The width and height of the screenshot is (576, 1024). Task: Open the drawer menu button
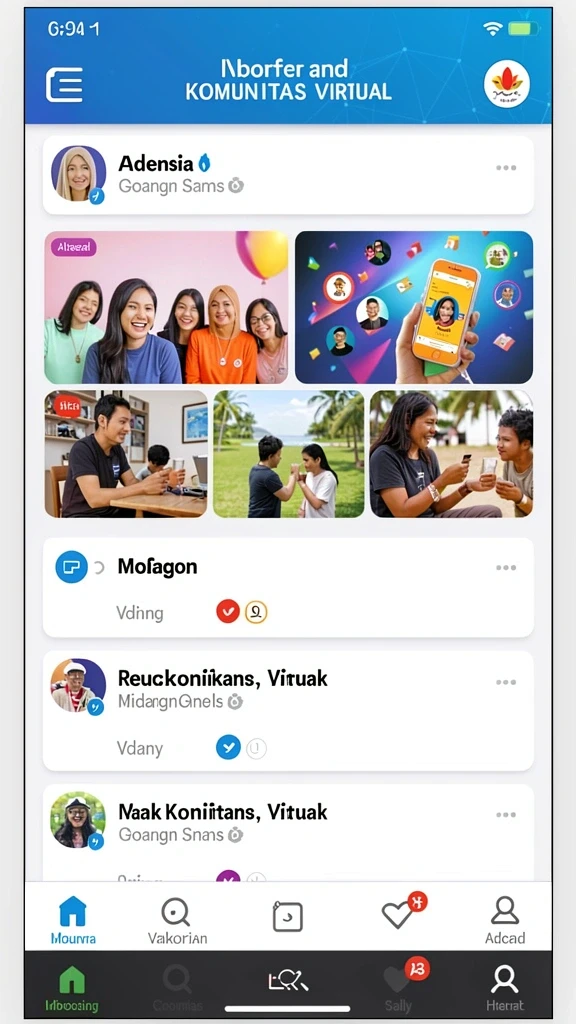coord(64,84)
